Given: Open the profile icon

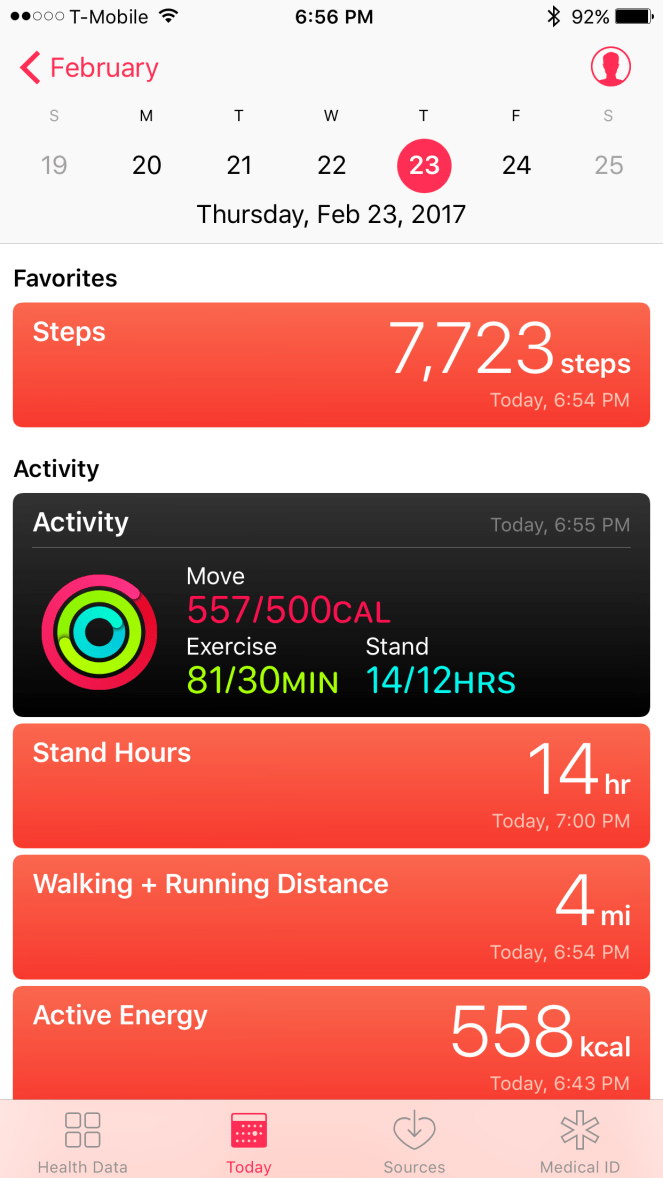Looking at the screenshot, I should coord(610,67).
